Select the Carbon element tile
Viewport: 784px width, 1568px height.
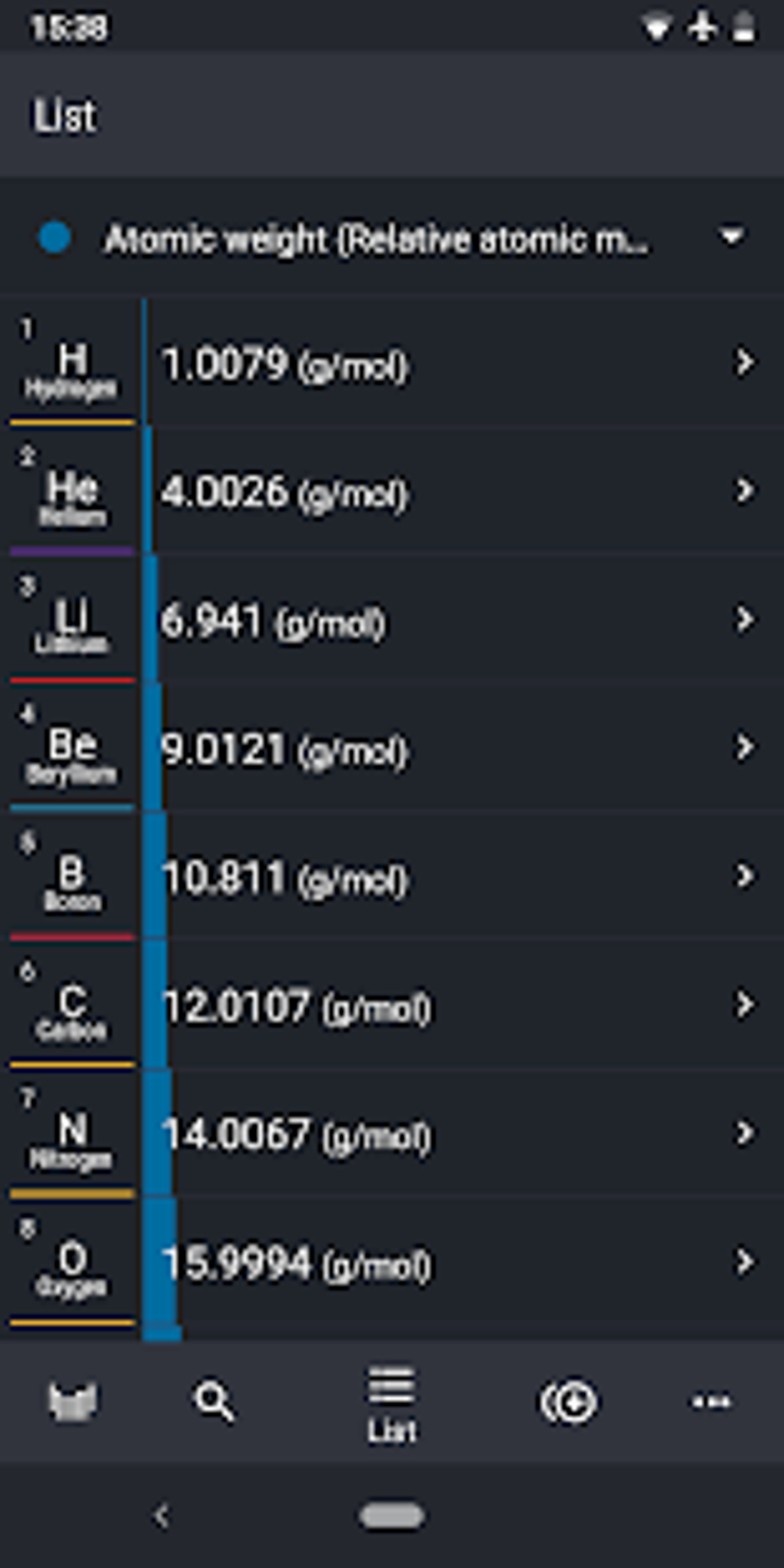point(73,1005)
